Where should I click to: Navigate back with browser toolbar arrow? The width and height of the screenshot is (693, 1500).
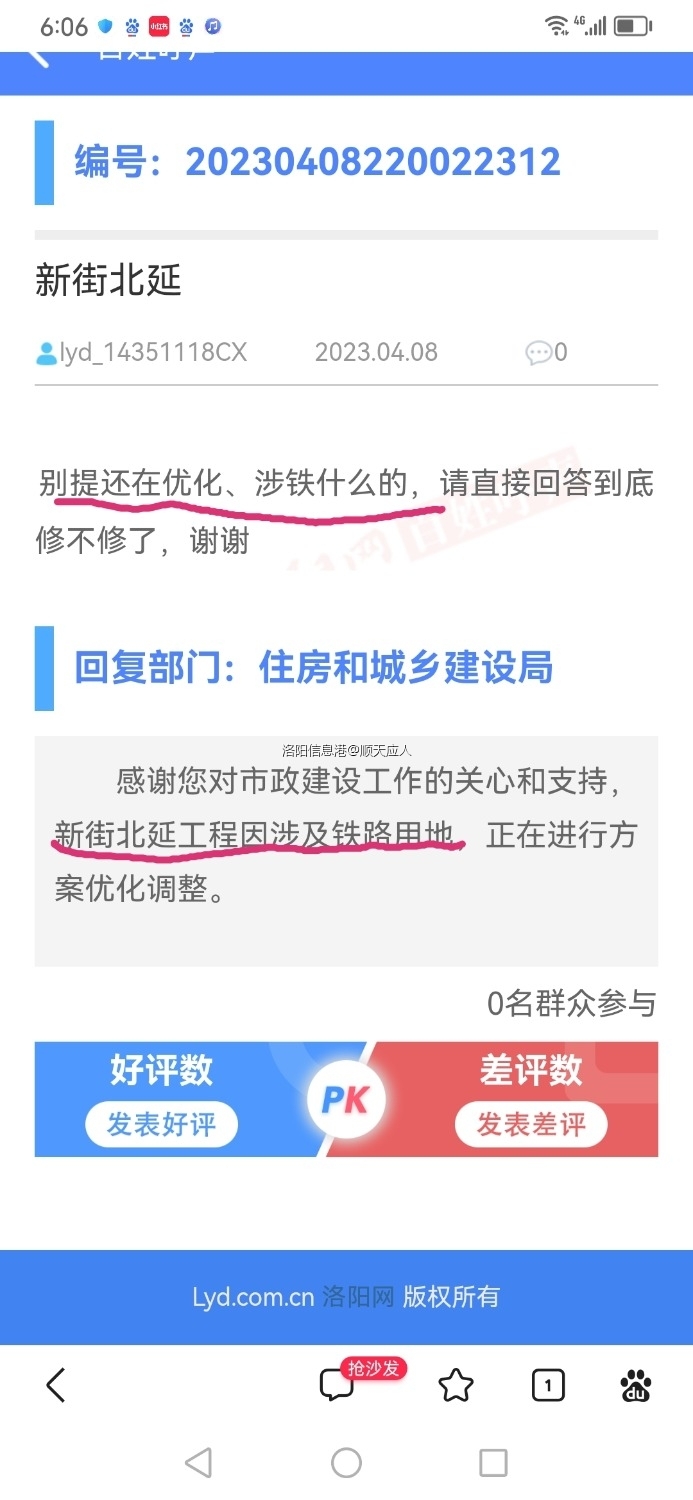pyautogui.click(x=56, y=1386)
